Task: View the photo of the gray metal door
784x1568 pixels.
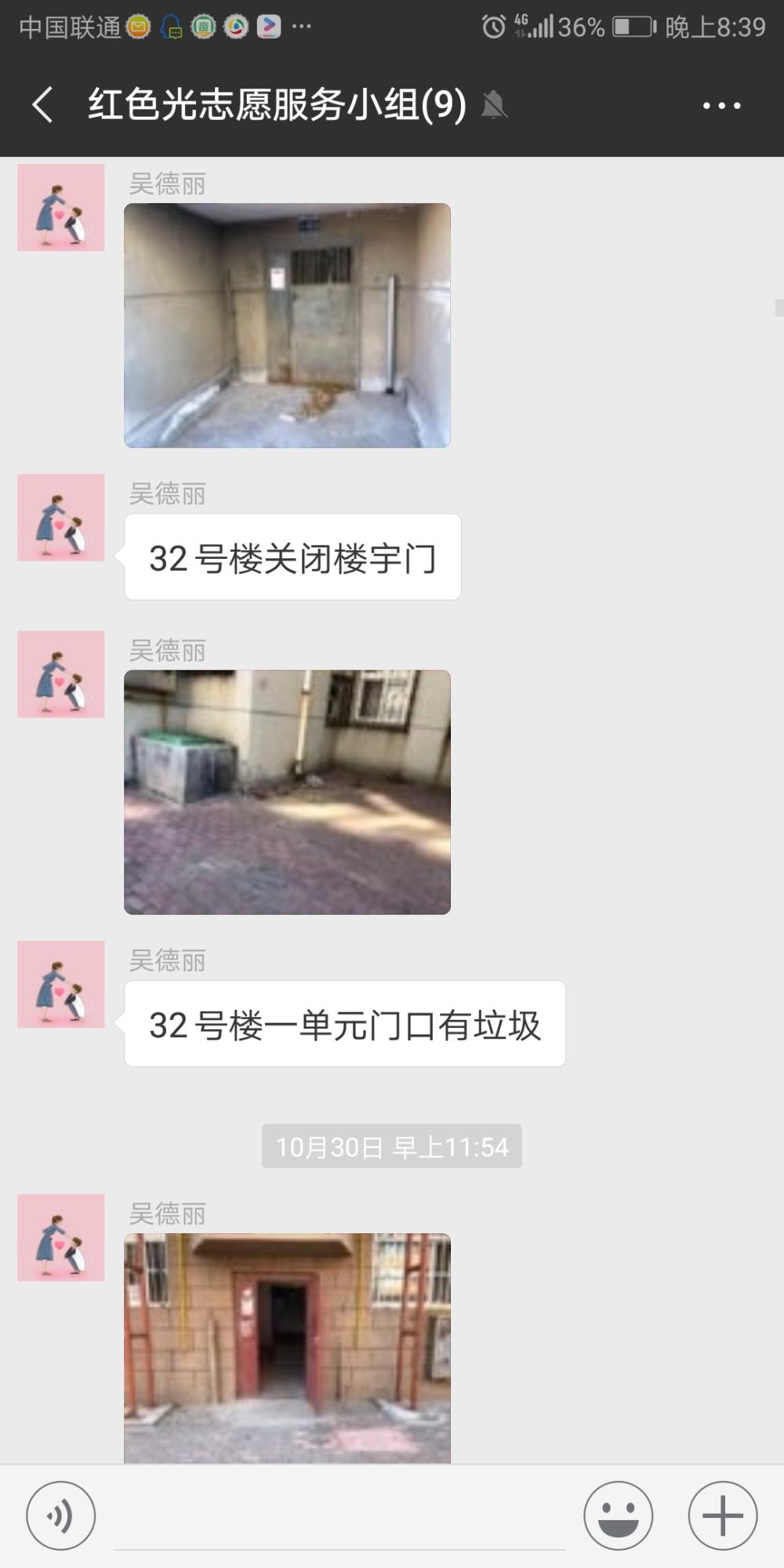Action: pyautogui.click(x=287, y=325)
